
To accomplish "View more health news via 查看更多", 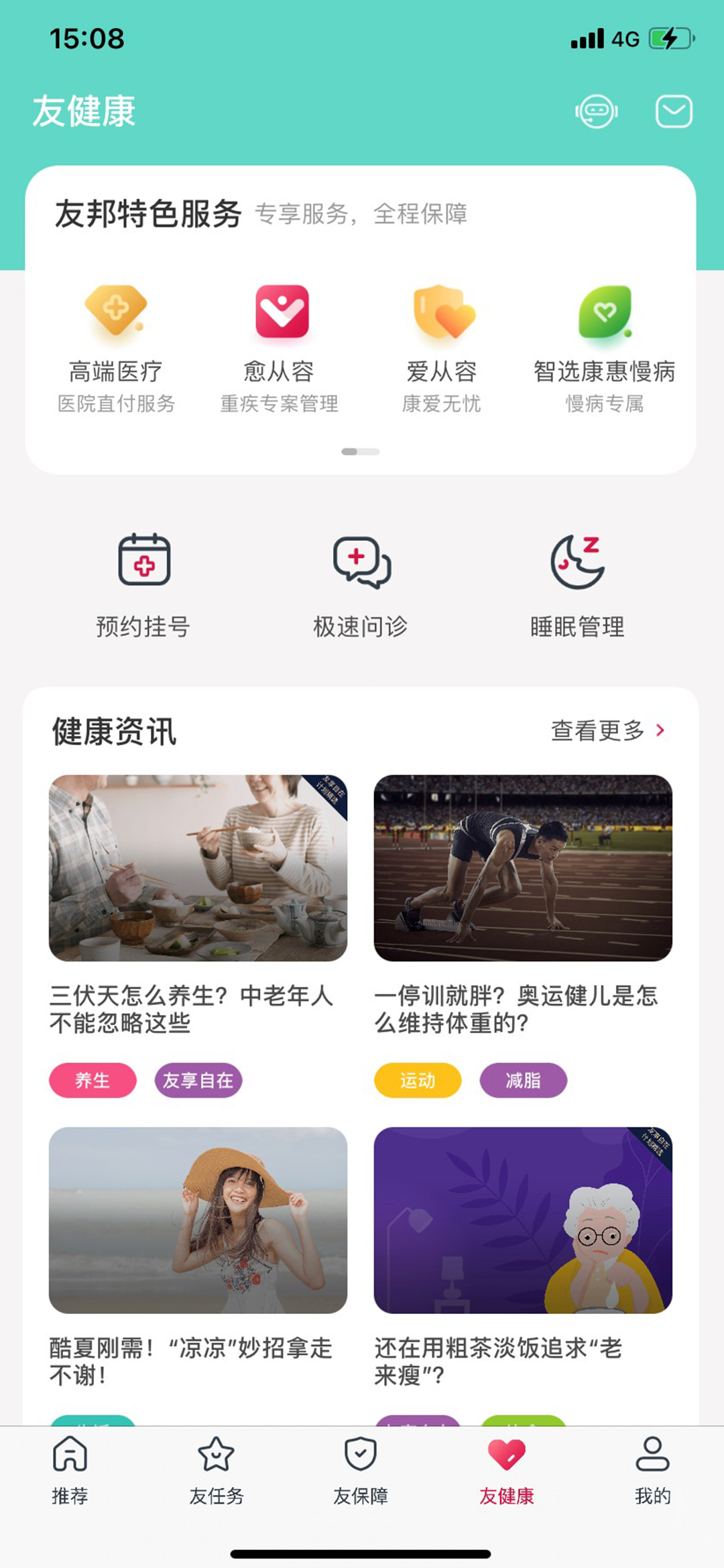I will click(608, 730).
